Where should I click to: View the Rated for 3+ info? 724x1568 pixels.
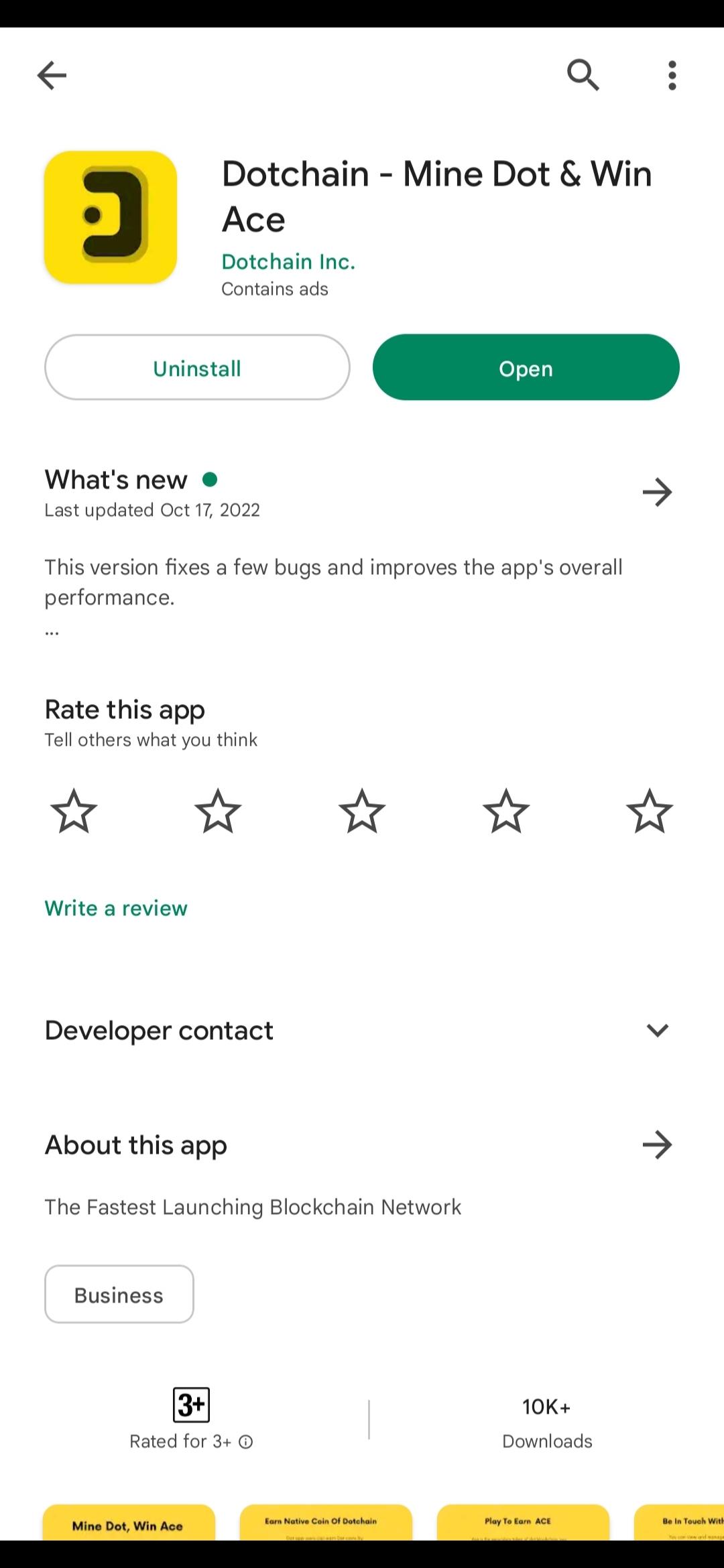pos(246,1441)
